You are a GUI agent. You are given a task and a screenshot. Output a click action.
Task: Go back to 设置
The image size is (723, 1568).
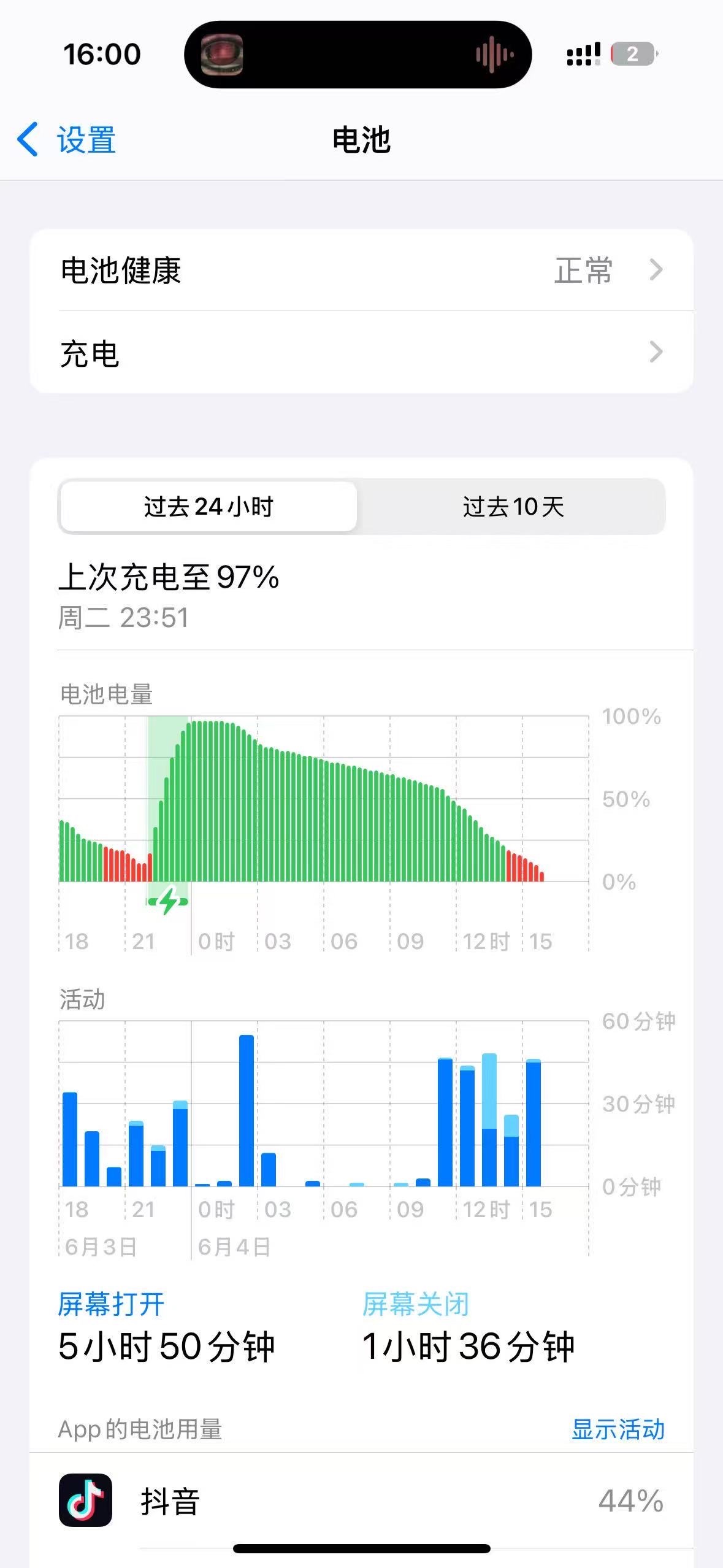(x=67, y=140)
